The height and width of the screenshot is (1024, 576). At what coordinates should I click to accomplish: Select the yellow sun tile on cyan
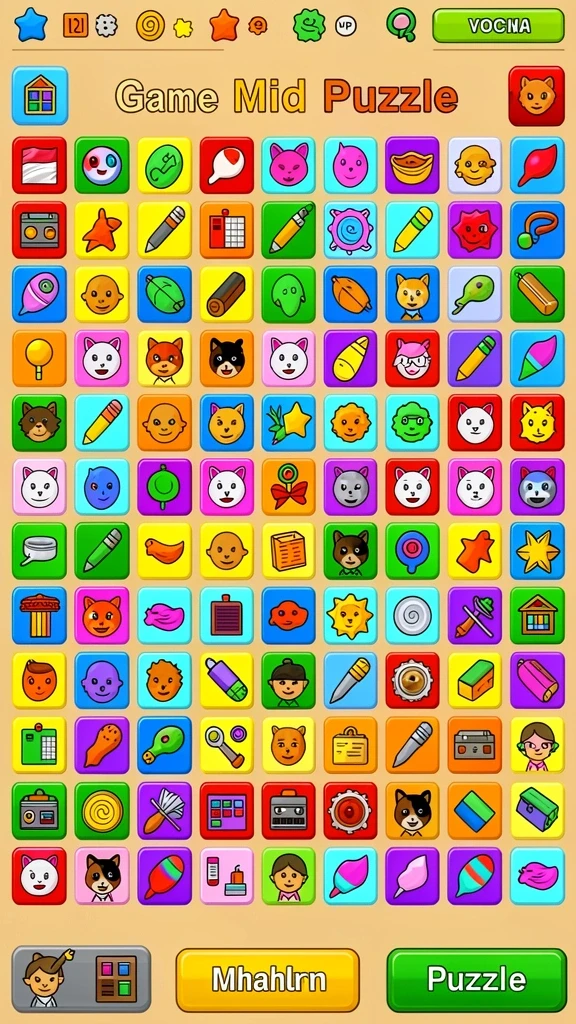pos(351,616)
